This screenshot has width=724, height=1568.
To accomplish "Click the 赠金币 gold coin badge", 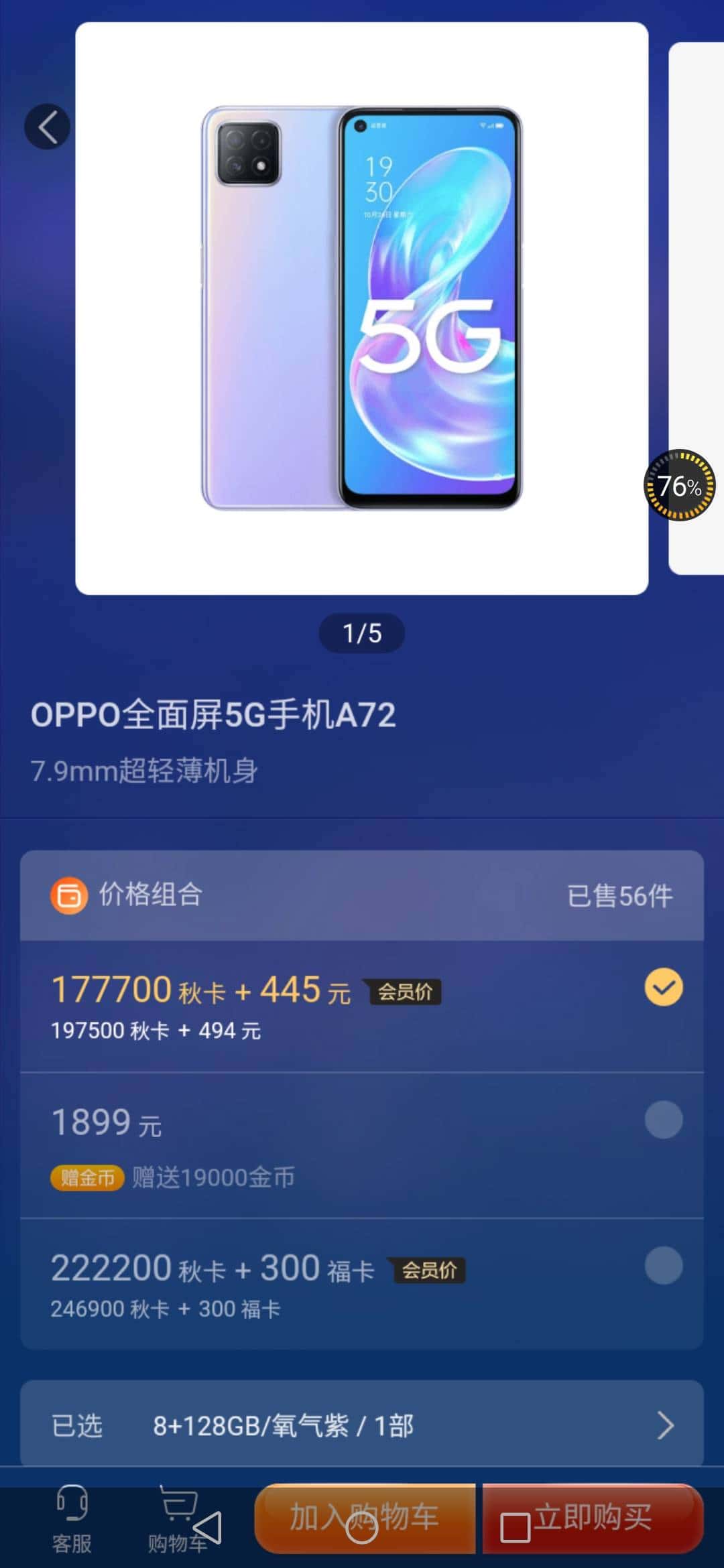I will pyautogui.click(x=87, y=1177).
